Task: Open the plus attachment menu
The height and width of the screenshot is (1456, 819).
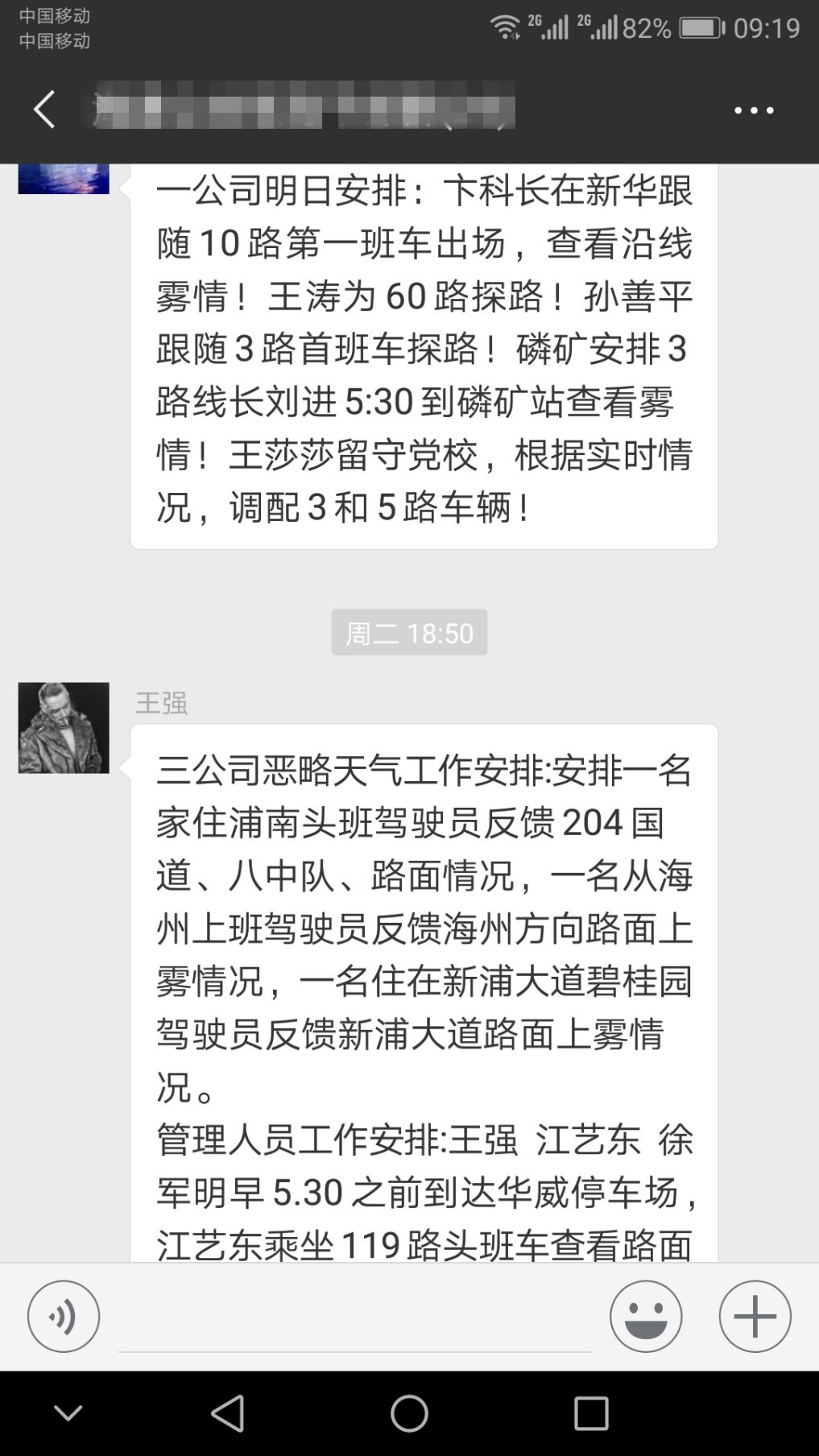Action: (x=755, y=1317)
